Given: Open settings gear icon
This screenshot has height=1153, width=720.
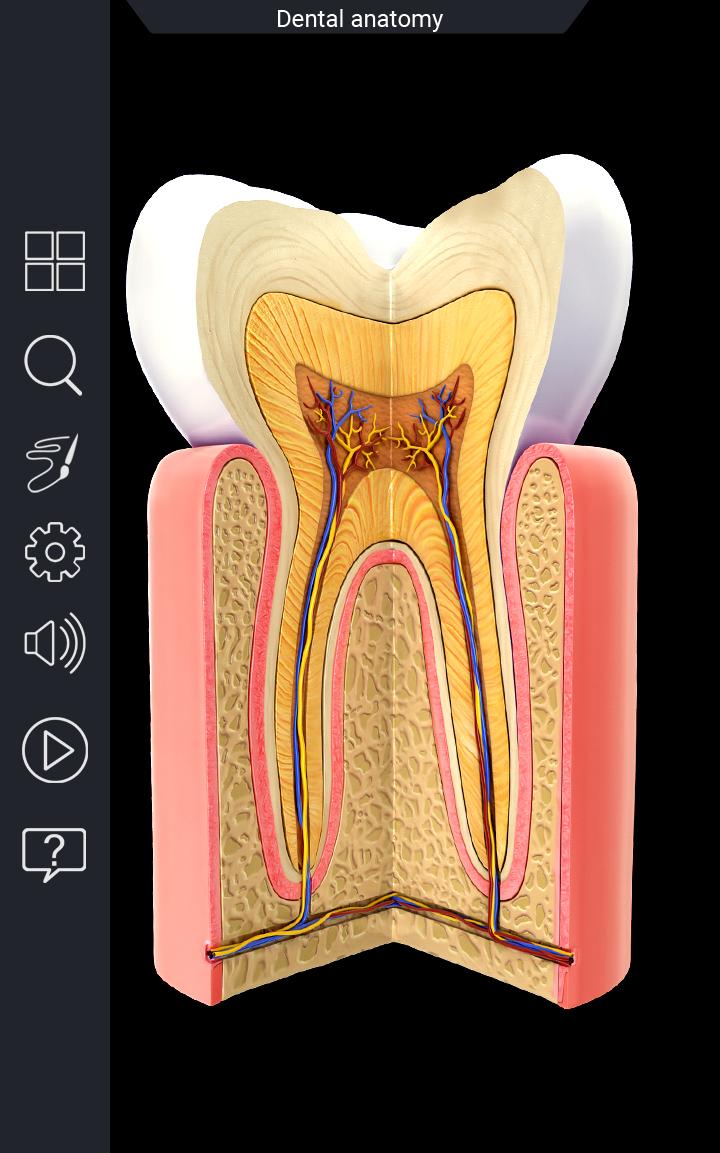Looking at the screenshot, I should point(55,552).
